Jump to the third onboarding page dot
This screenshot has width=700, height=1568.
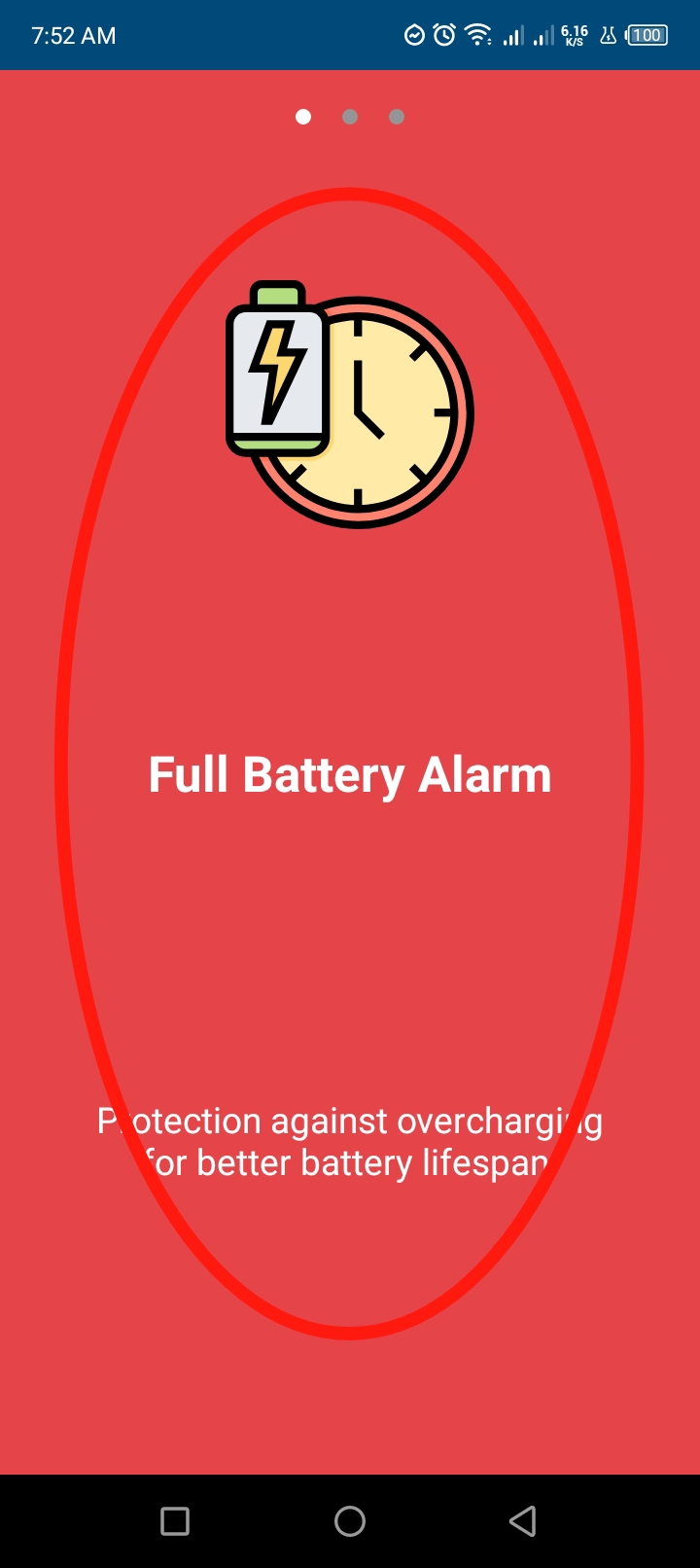(397, 117)
